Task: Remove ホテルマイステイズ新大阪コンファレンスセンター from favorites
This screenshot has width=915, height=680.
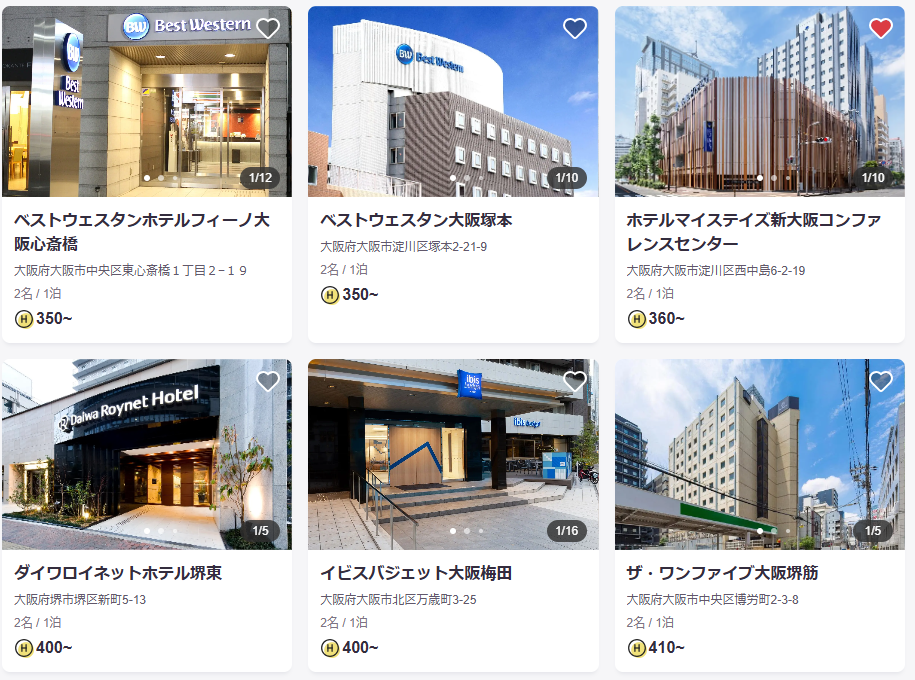Action: pyautogui.click(x=880, y=29)
